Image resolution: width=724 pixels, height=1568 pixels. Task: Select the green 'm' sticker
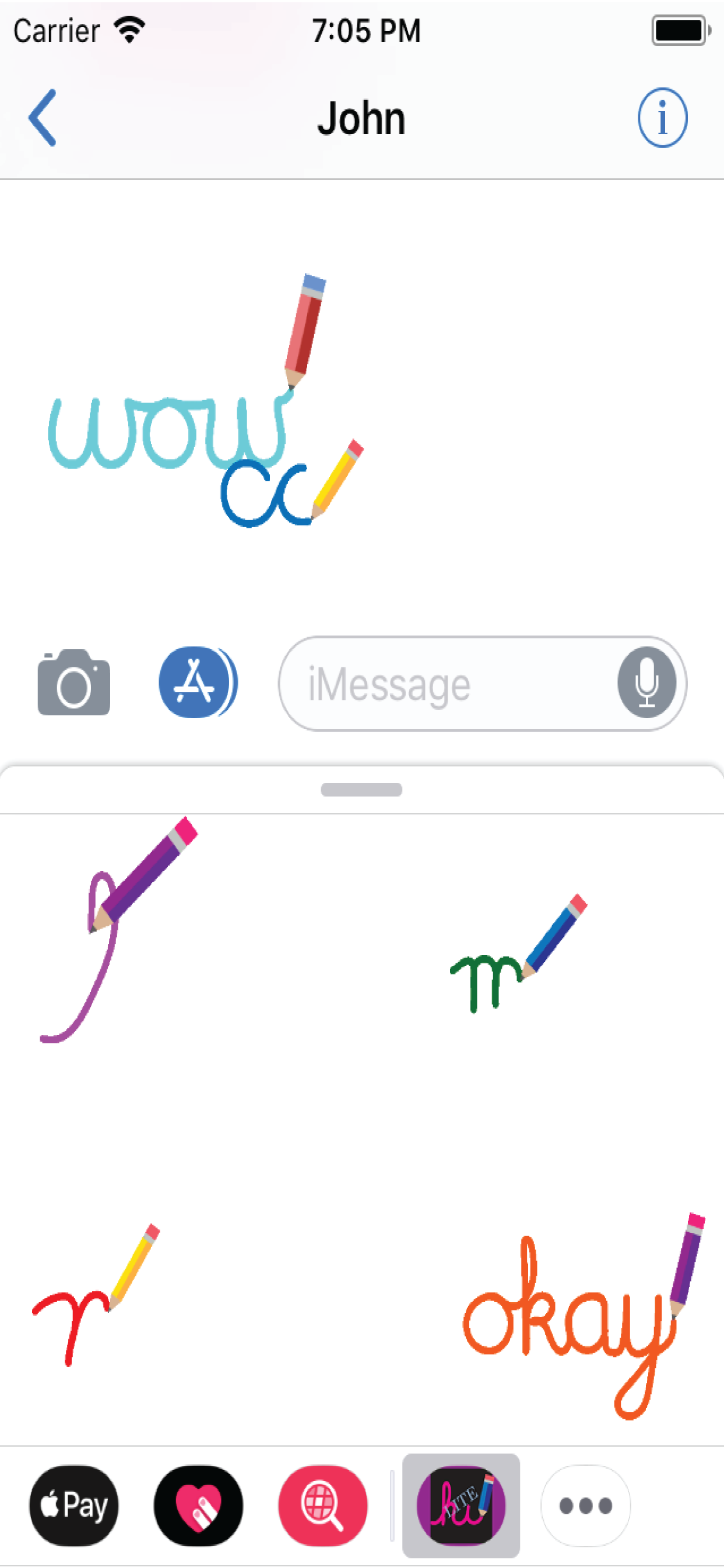point(518,953)
